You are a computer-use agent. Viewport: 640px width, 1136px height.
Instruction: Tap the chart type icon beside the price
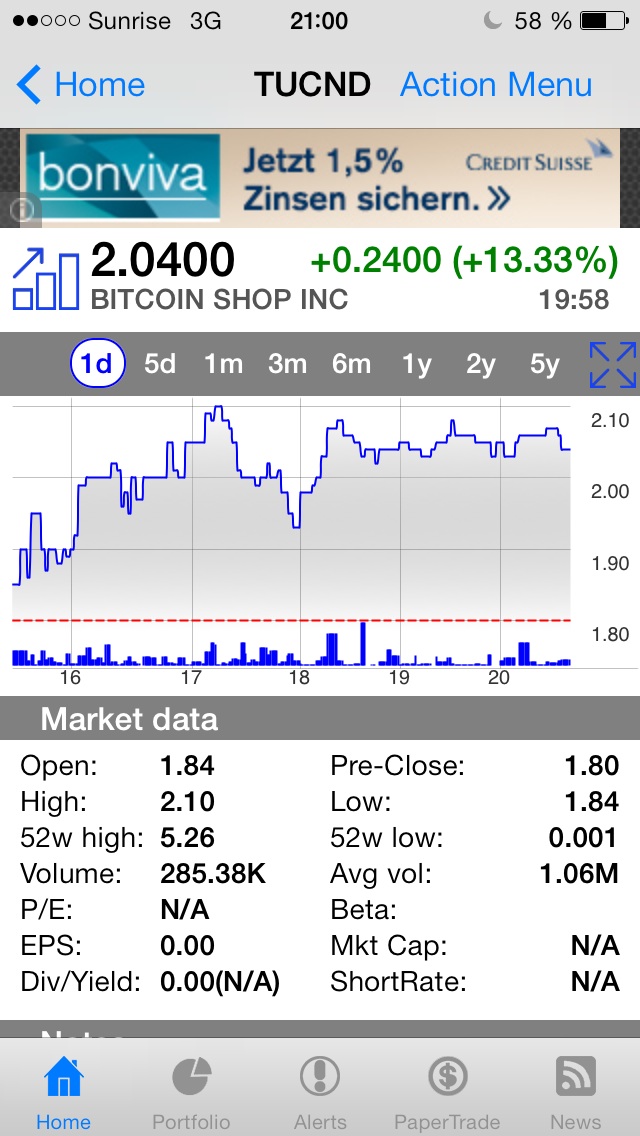pyautogui.click(x=45, y=279)
